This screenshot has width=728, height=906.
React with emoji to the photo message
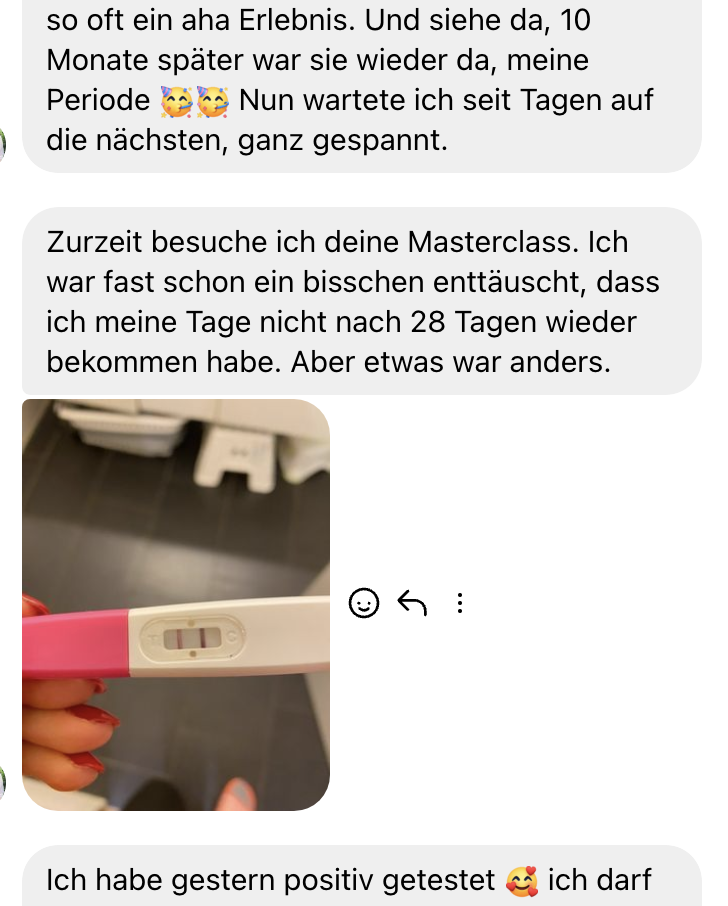point(364,603)
